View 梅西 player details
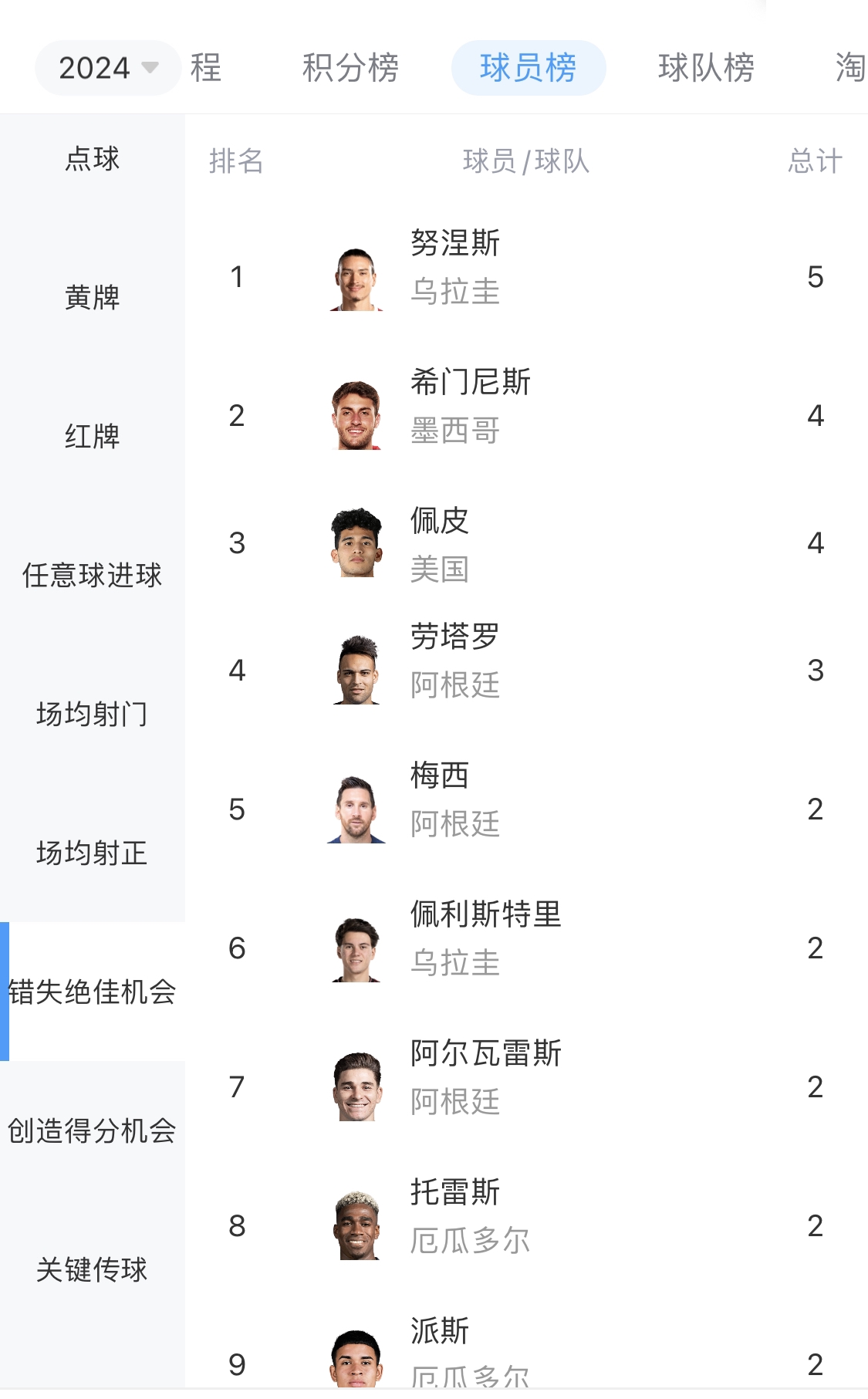 (x=526, y=809)
